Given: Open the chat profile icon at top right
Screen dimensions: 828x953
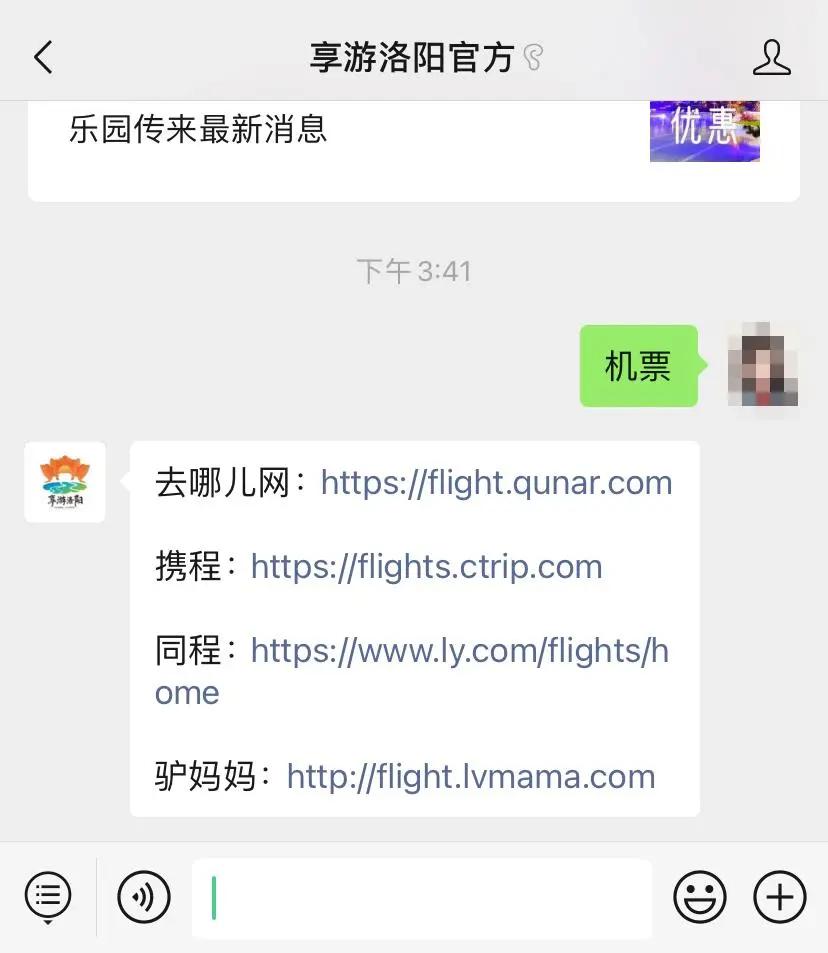Looking at the screenshot, I should pyautogui.click(x=771, y=57).
